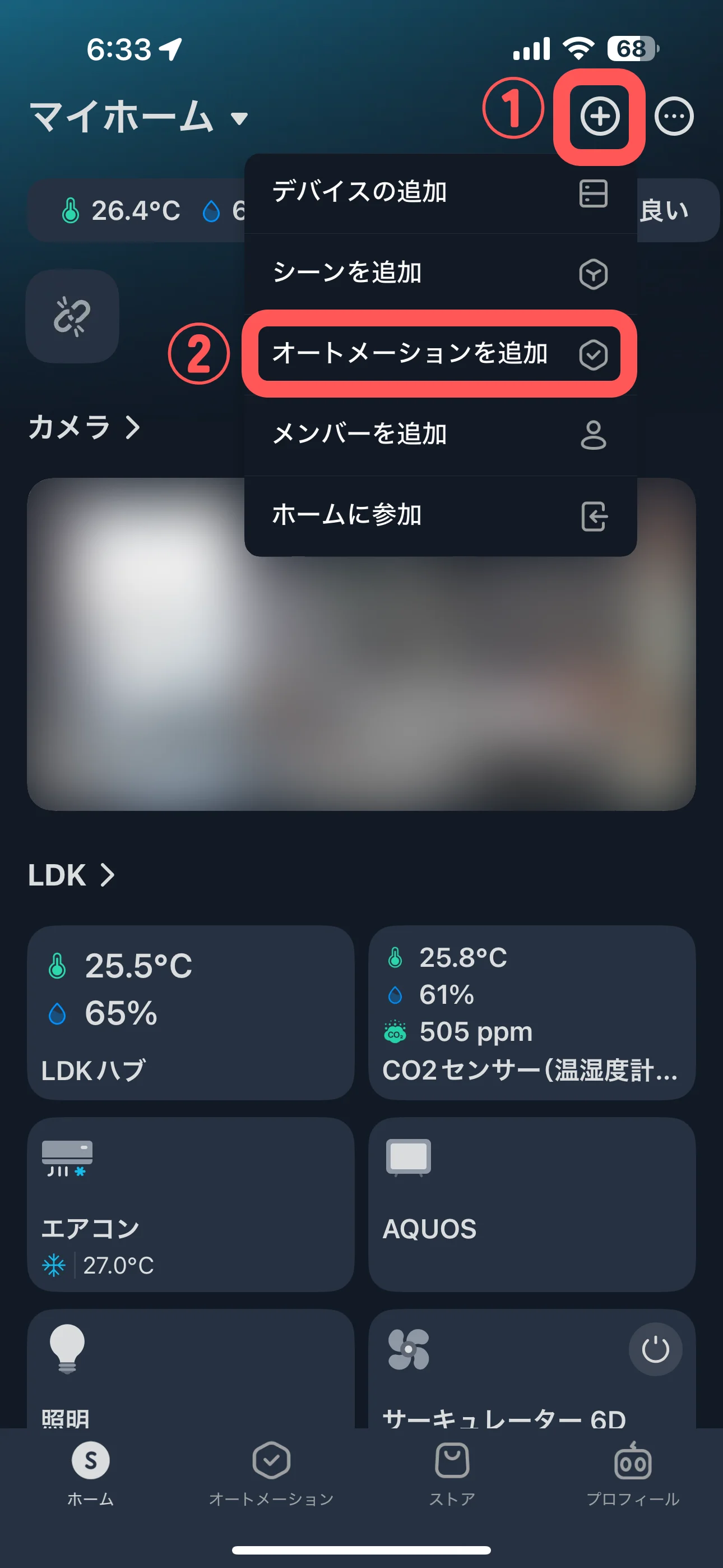
Task: Choose メンバーを追加 from the menu
Action: (439, 435)
